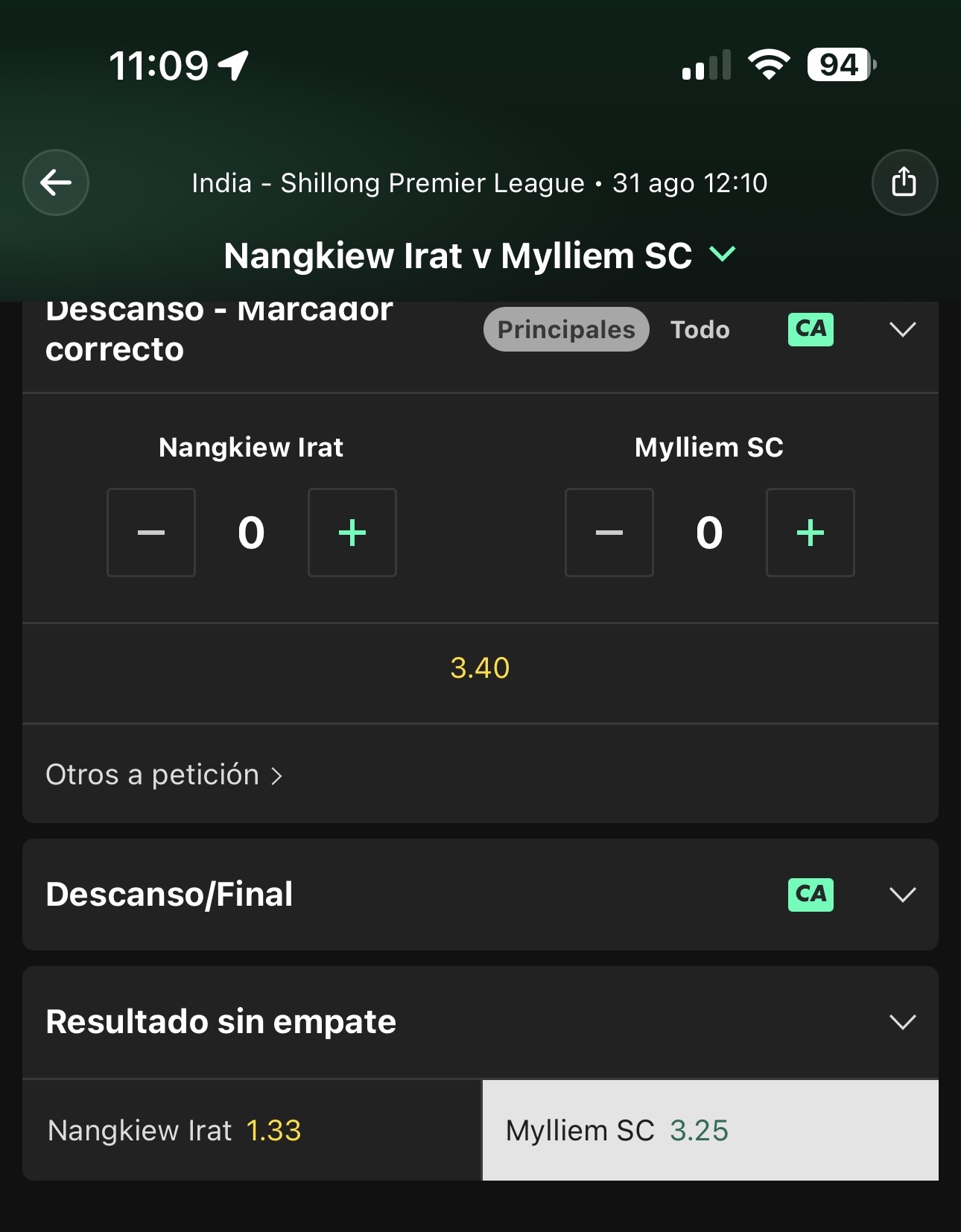Increase Mylliem SC's half-time score
Viewport: 961px width, 1232px height.
click(x=811, y=533)
